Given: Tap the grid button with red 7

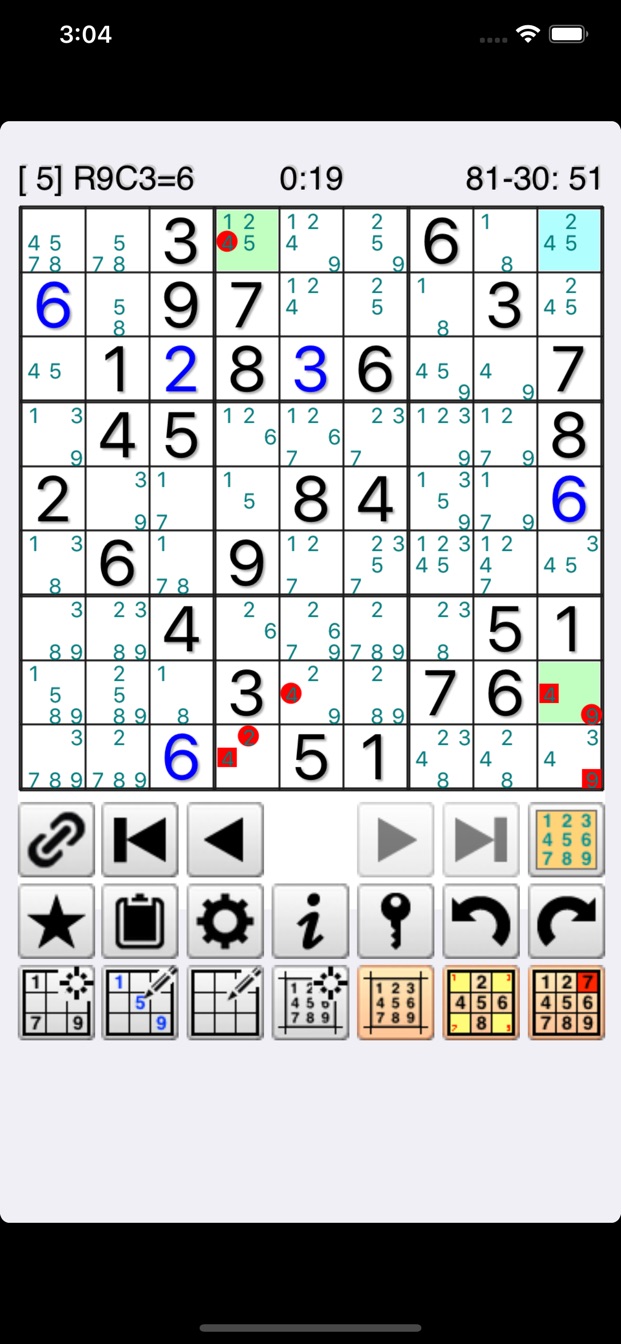Looking at the screenshot, I should pos(566,1003).
